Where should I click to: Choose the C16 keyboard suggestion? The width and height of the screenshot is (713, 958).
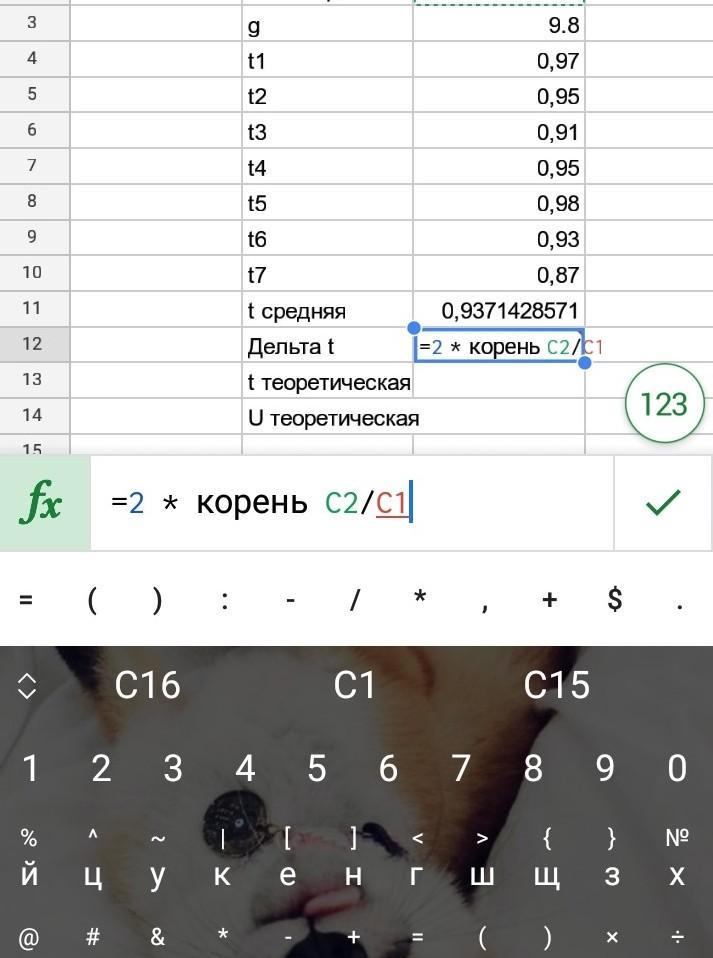point(148,686)
